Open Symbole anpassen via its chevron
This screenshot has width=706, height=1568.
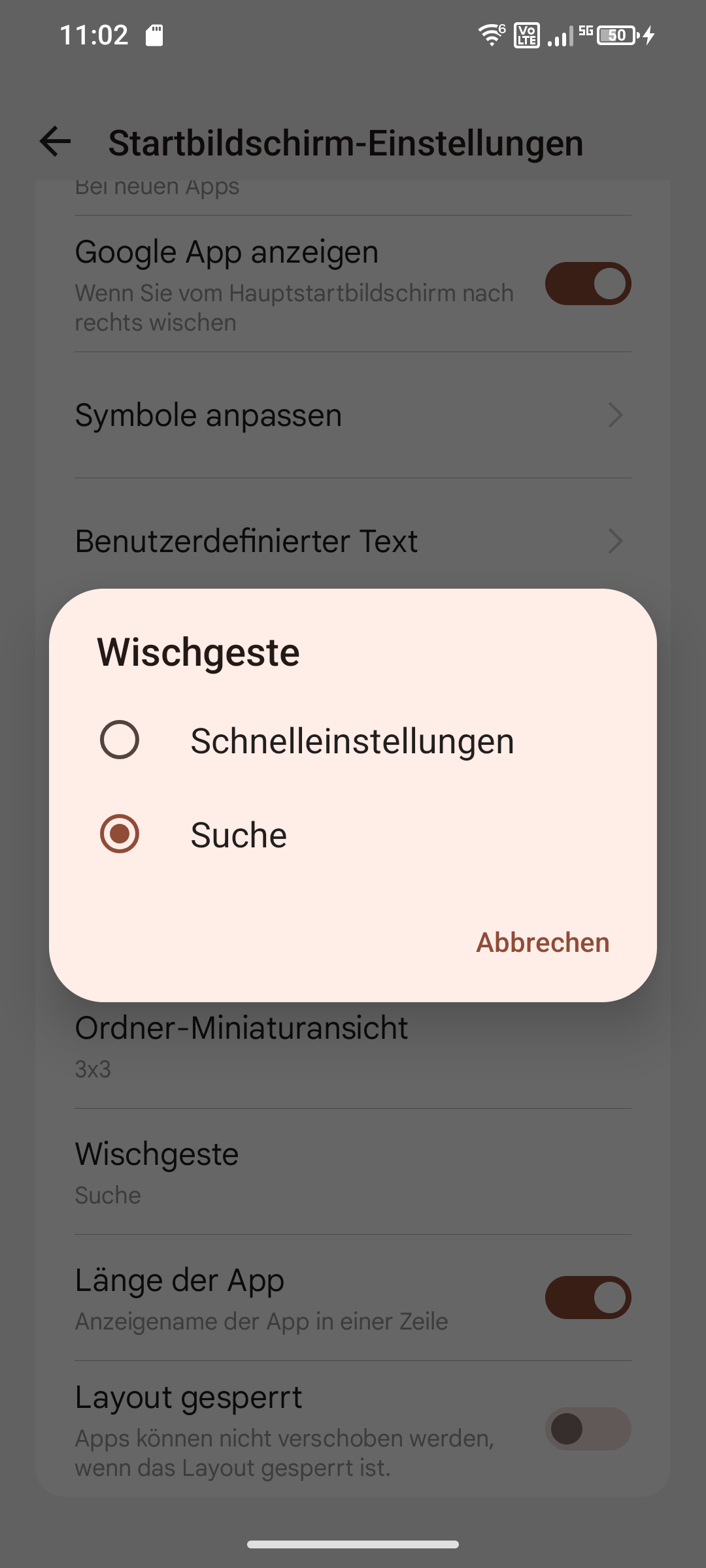click(613, 415)
